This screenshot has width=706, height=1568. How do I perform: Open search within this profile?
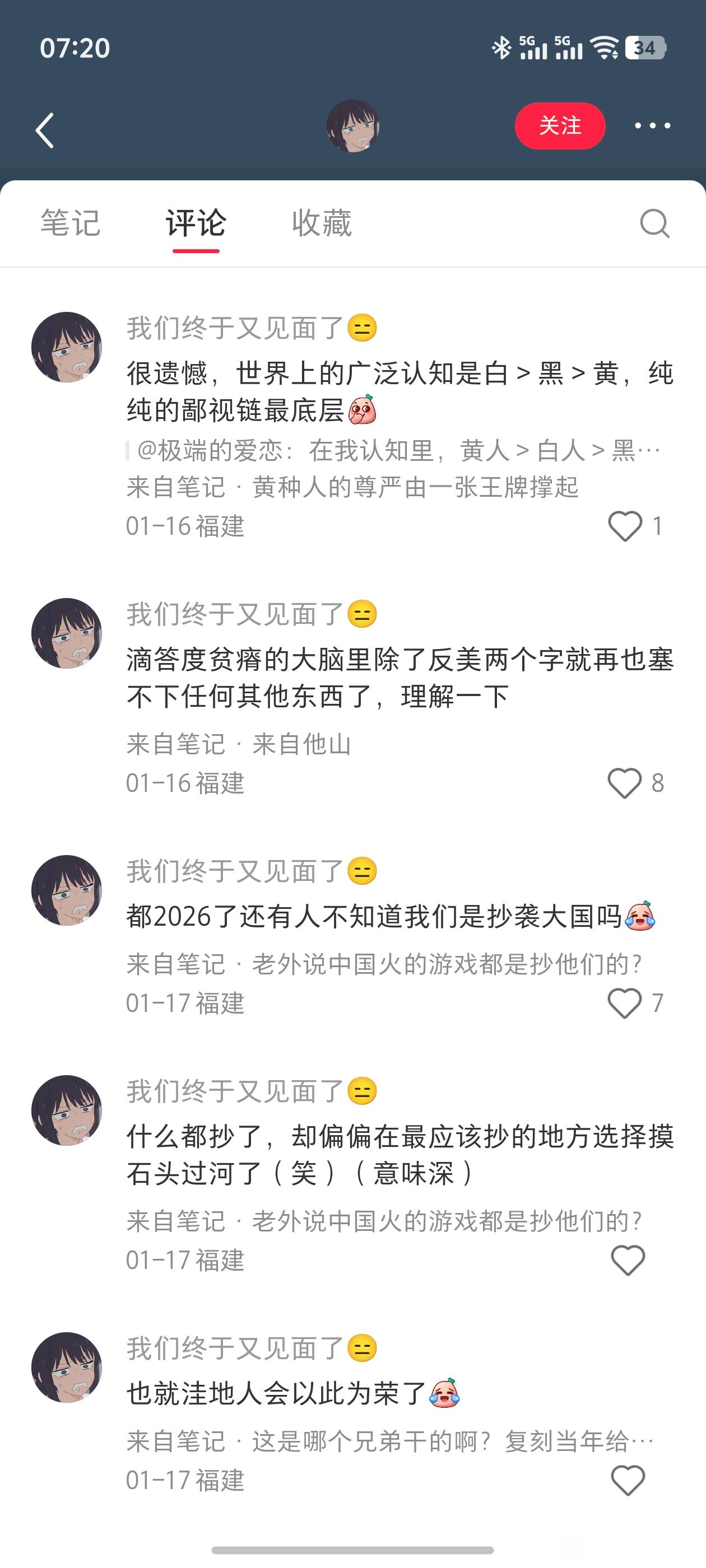[654, 223]
